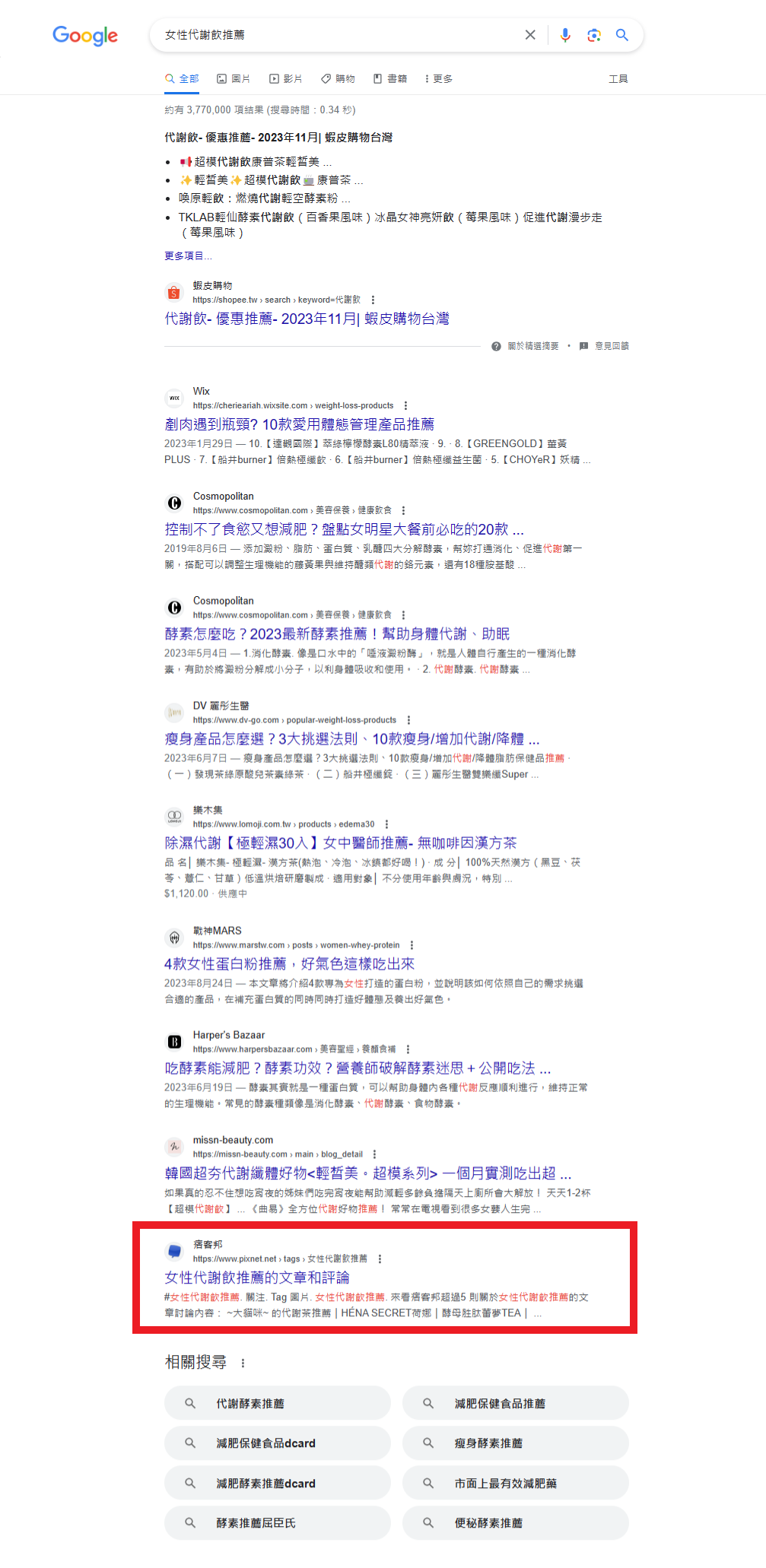The width and height of the screenshot is (766, 1568).
Task: Open the 蝦皮購物 代謝飲 優惠推薦 result
Action: [307, 319]
